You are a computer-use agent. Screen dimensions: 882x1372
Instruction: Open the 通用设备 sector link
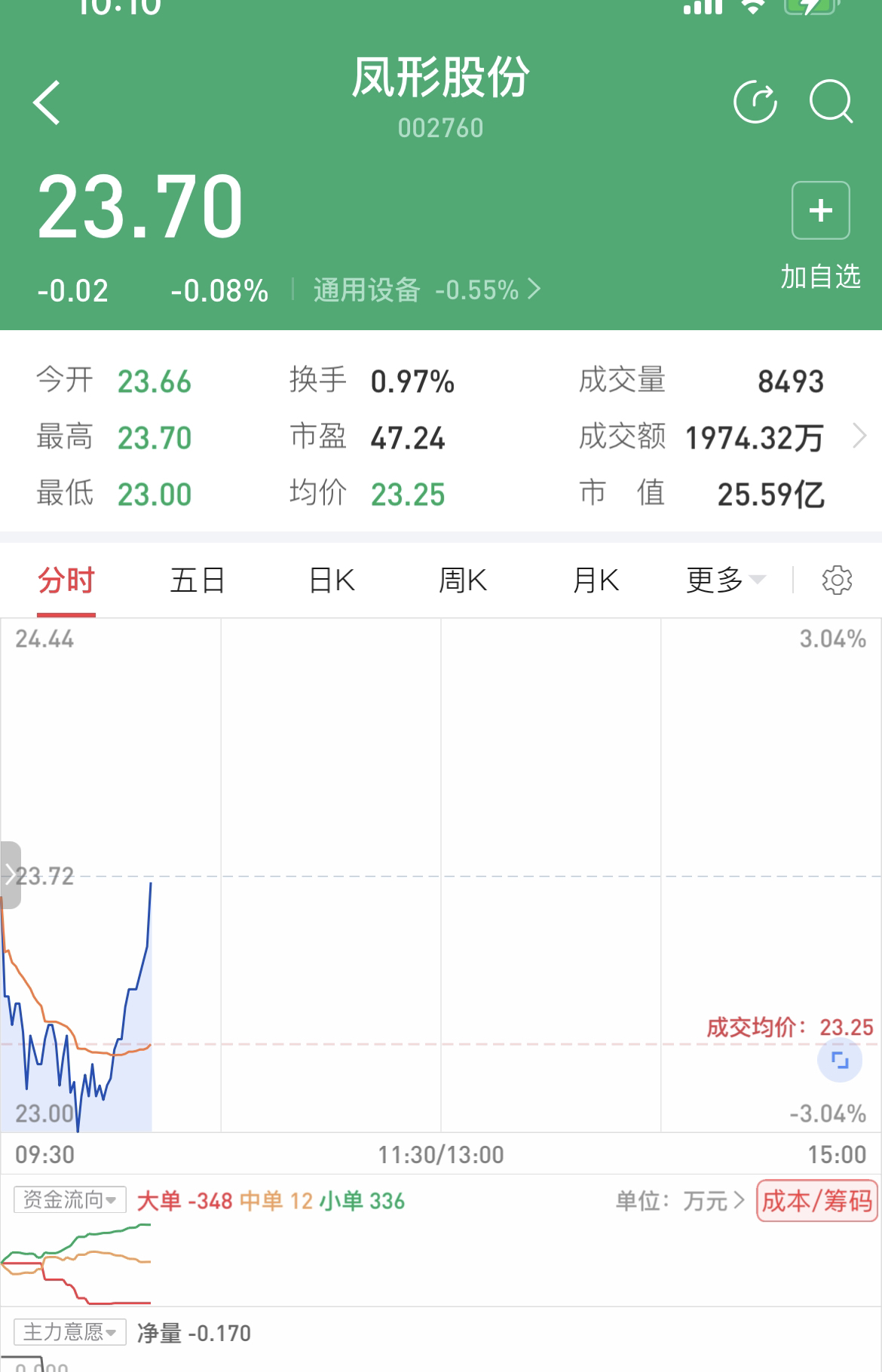pos(426,290)
